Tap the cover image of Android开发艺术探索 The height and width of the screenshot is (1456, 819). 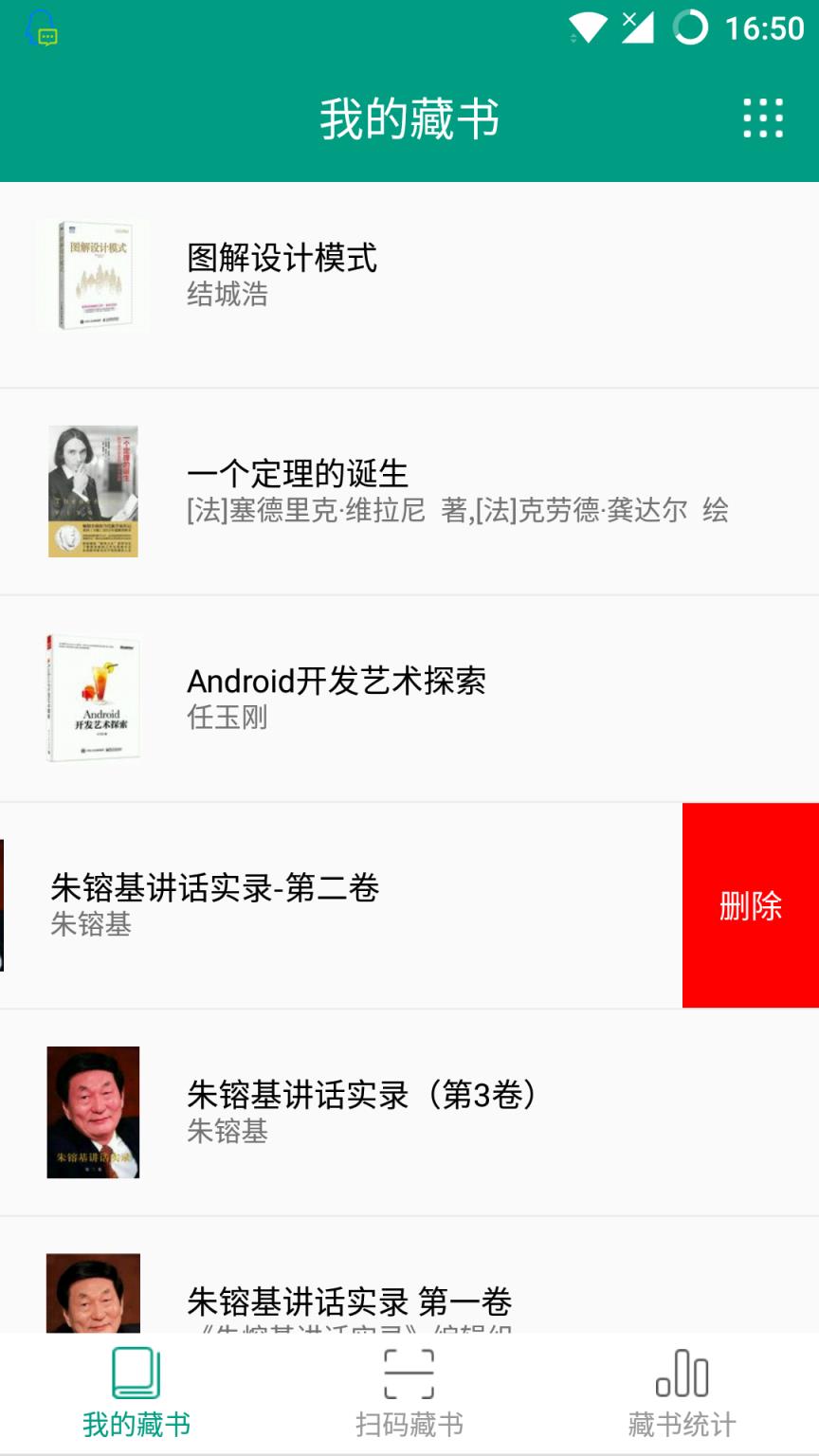92,697
